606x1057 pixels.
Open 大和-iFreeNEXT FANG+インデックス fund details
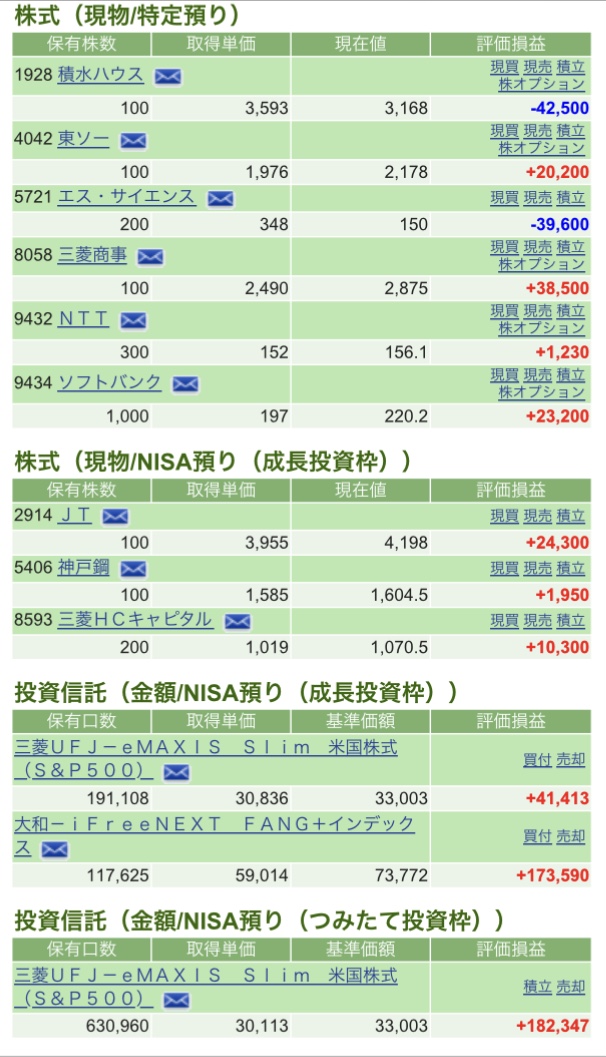point(214,835)
